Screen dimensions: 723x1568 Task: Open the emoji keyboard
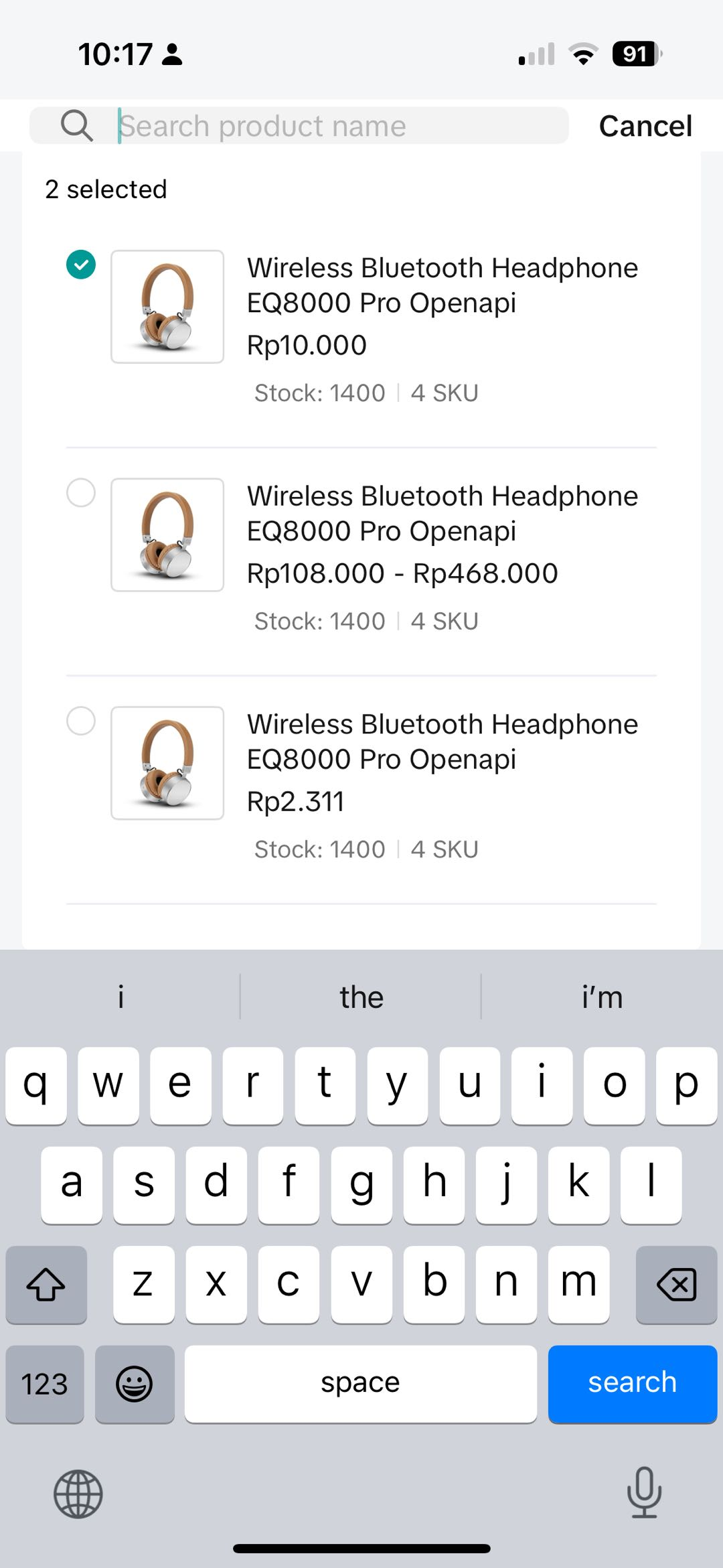click(135, 1384)
